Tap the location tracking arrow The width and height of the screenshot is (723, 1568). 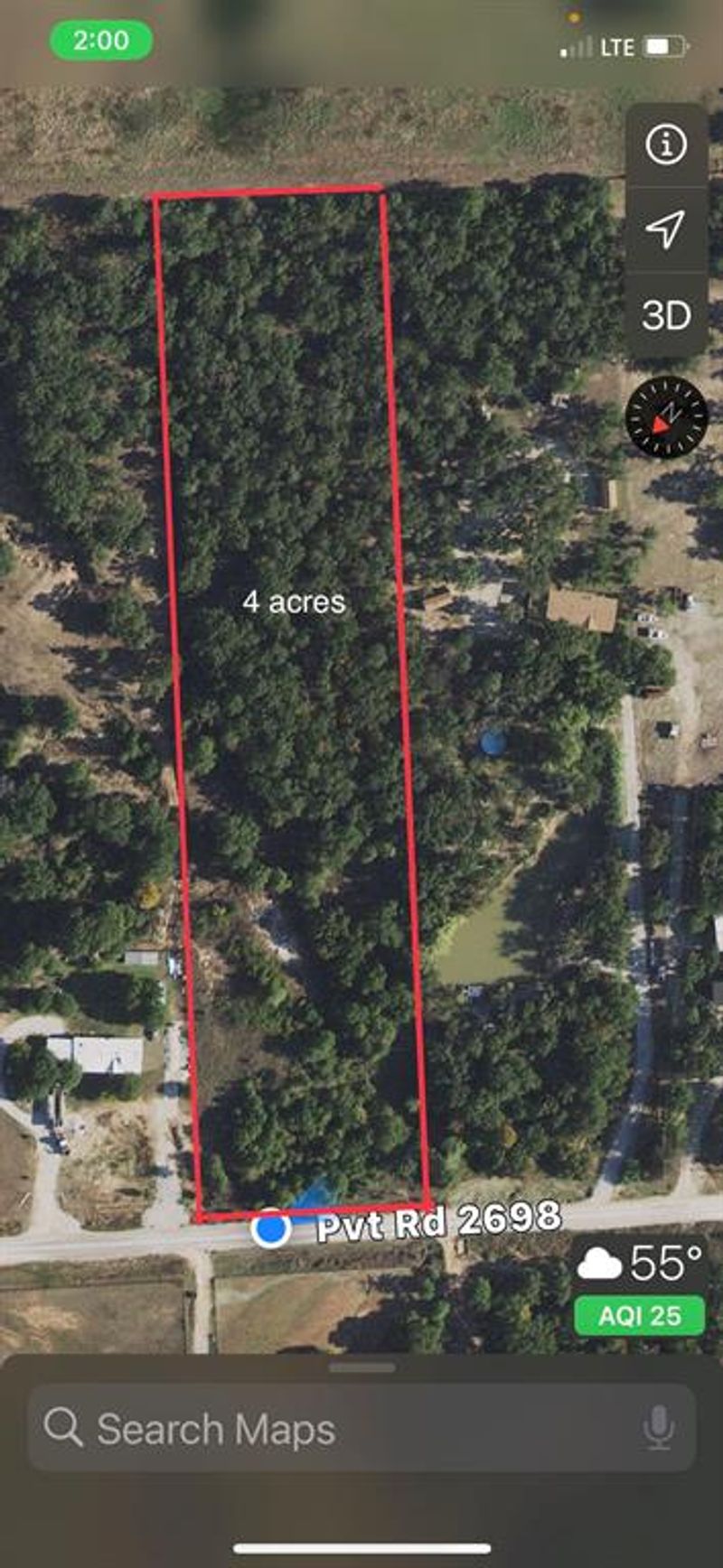coord(666,229)
